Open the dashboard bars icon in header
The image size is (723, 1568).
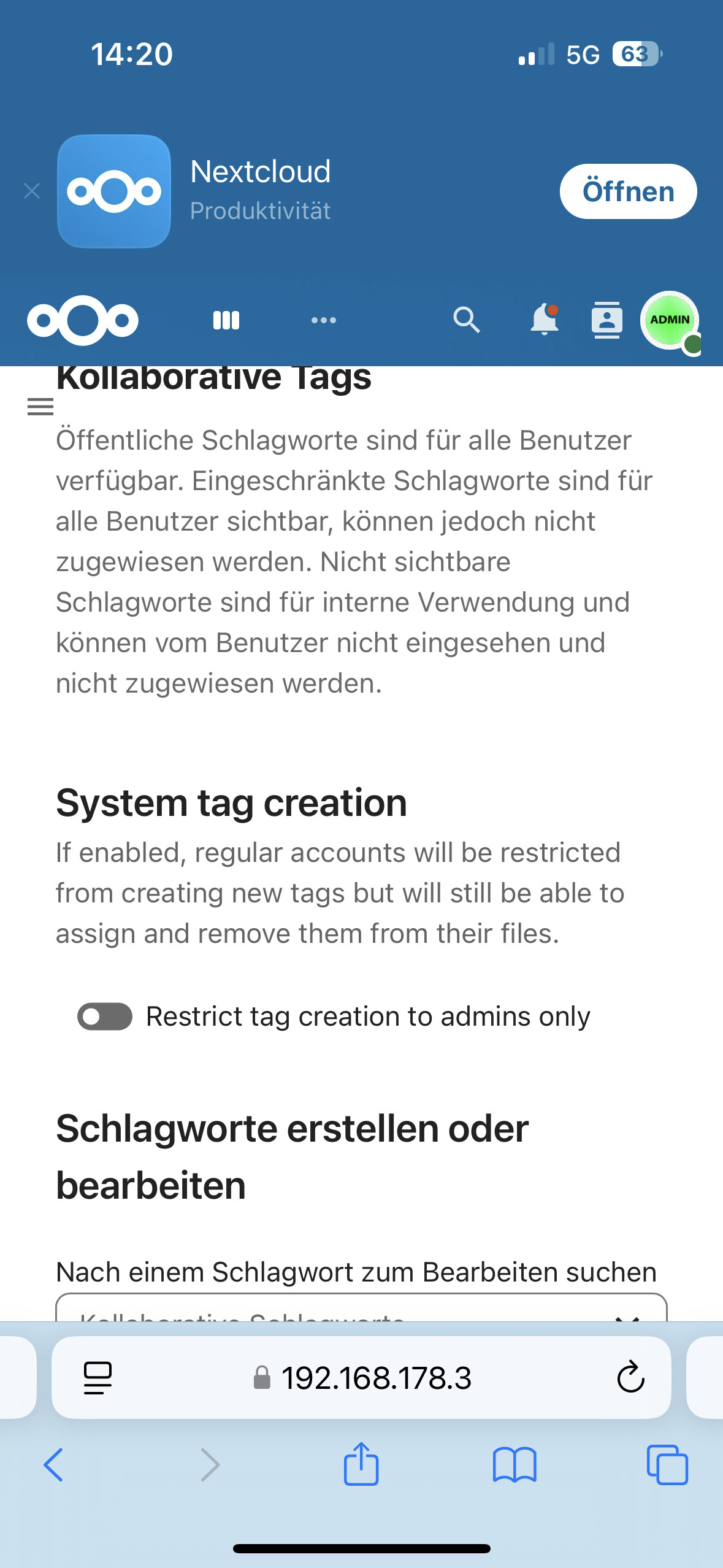click(226, 320)
